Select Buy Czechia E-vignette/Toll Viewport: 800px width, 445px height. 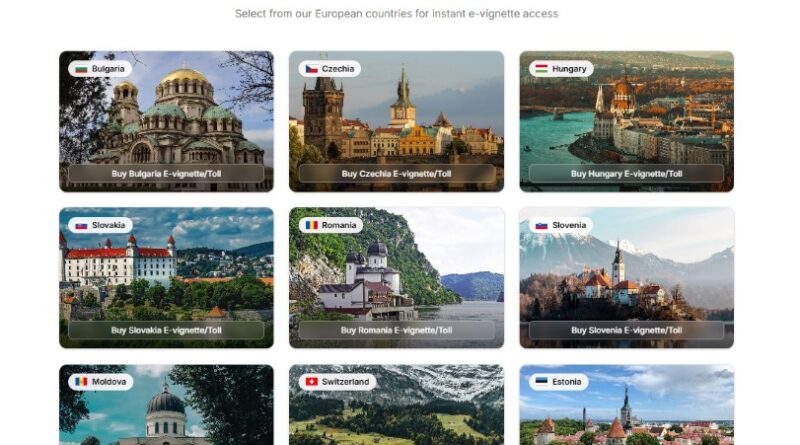point(396,173)
